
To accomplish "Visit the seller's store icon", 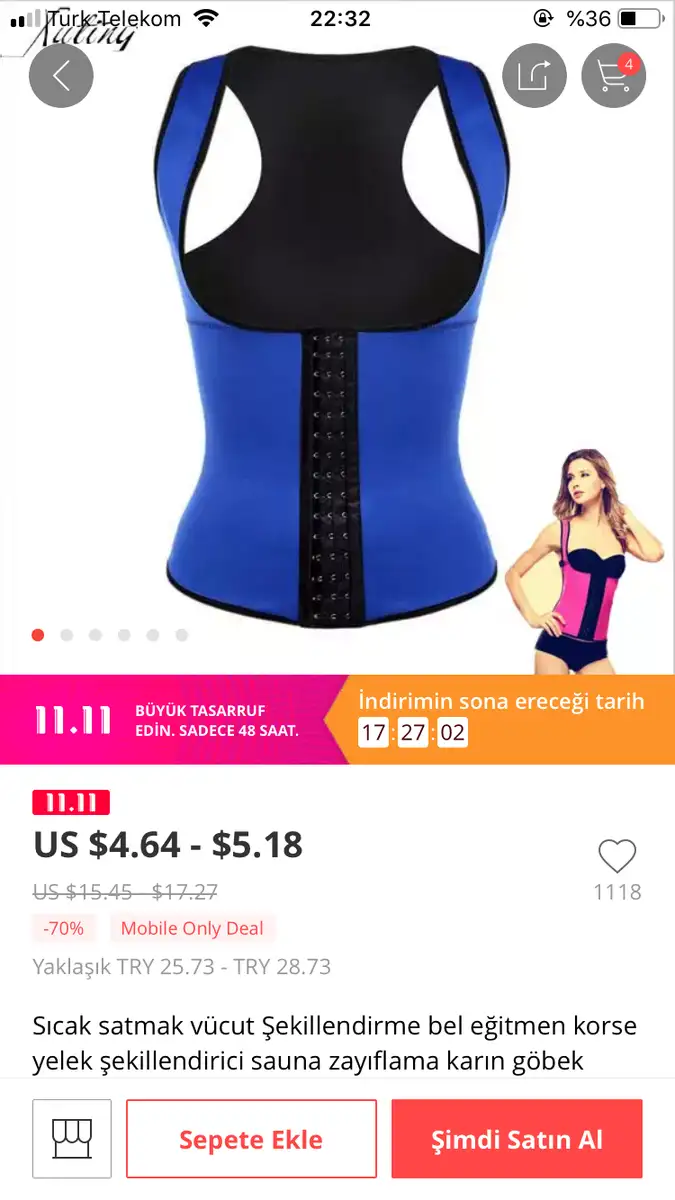I will point(71,1139).
